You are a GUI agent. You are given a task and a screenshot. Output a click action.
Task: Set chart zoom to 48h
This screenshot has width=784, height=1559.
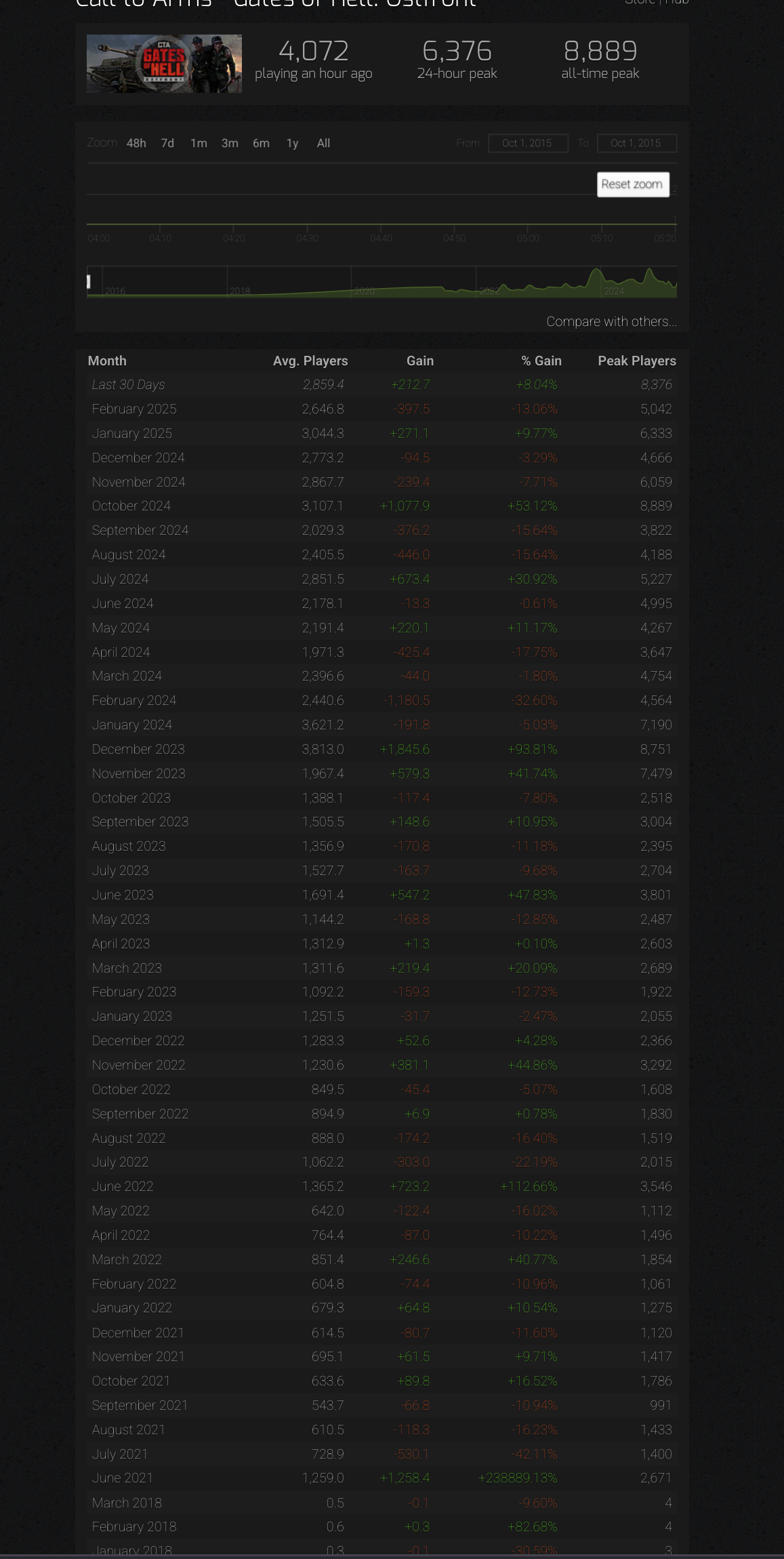tap(136, 143)
